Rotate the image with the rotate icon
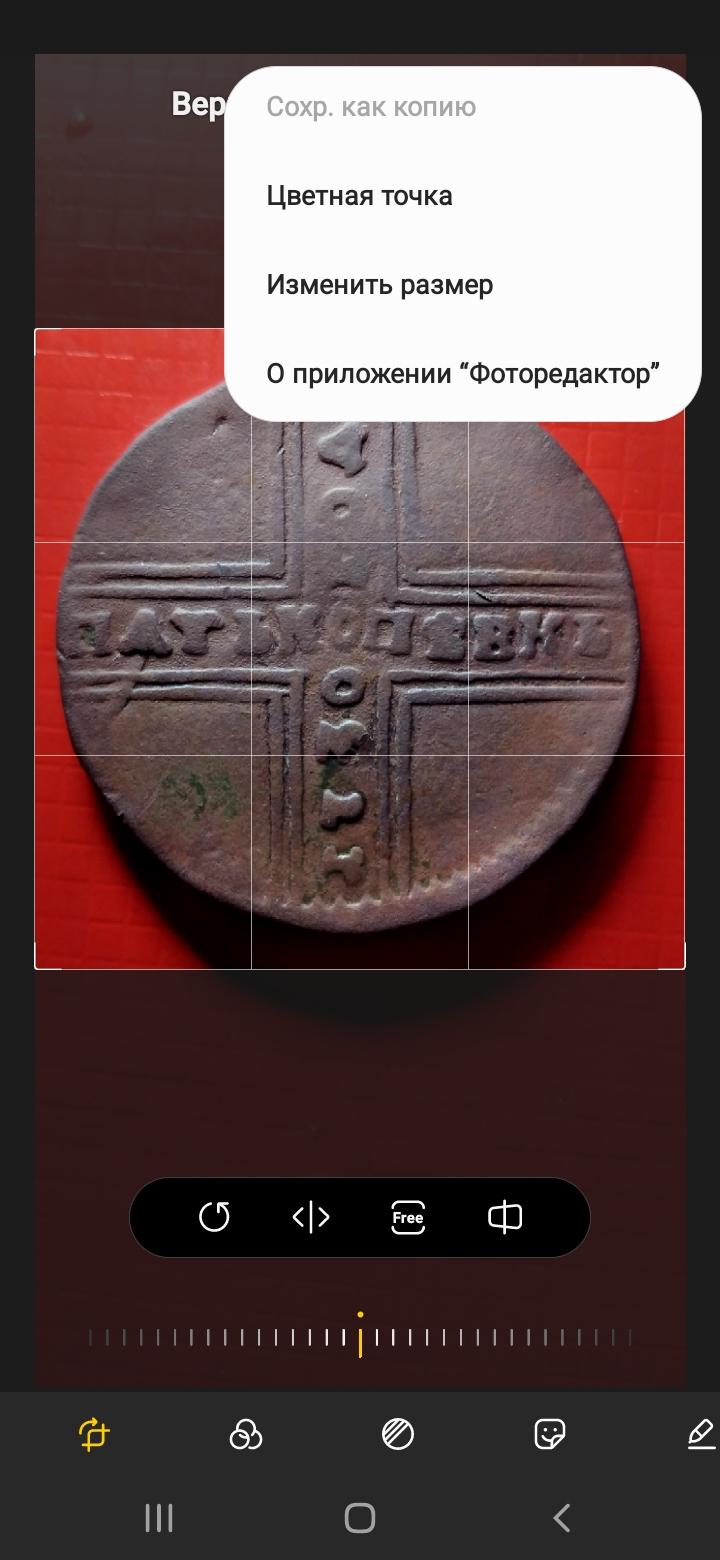This screenshot has height=1560, width=720. point(214,1217)
